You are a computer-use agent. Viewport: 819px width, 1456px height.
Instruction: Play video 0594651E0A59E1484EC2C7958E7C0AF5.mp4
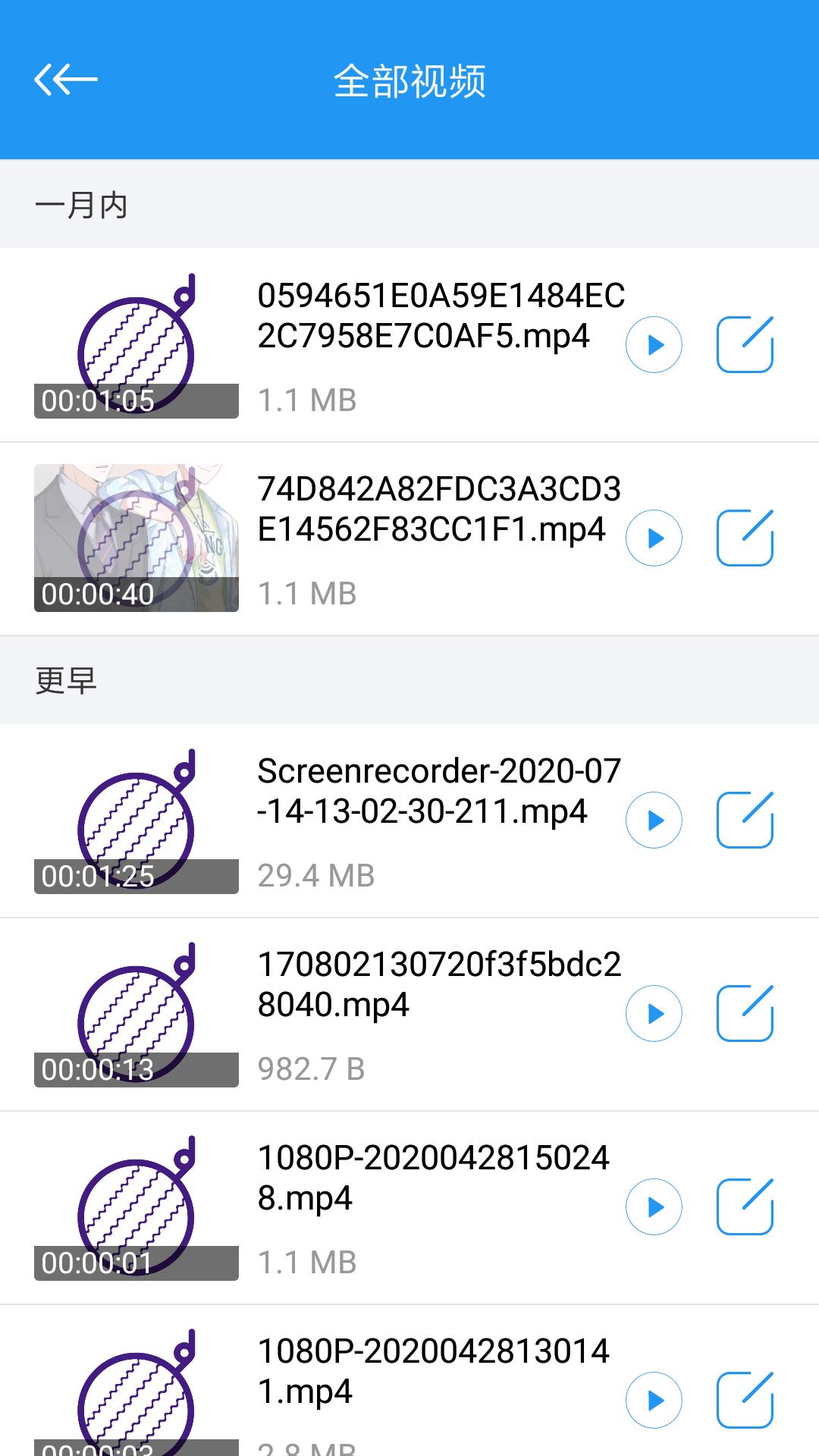click(654, 345)
